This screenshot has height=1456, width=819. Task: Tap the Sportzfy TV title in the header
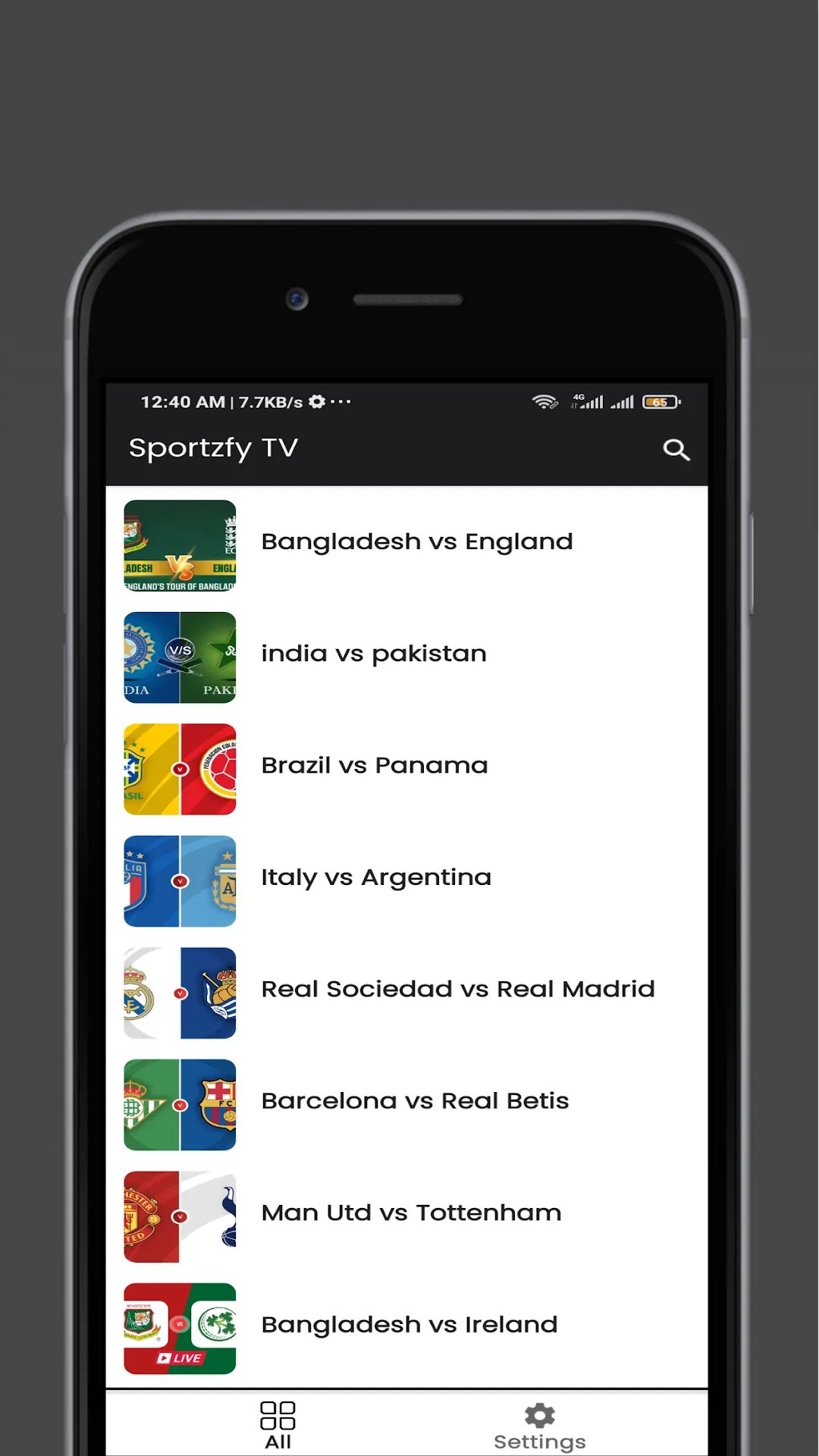click(x=213, y=448)
